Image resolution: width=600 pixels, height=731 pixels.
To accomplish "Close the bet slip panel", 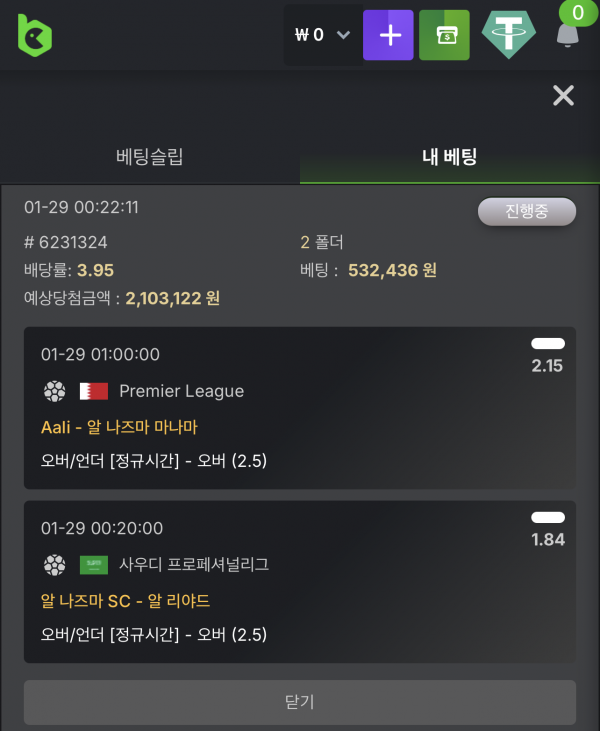I will pyautogui.click(x=564, y=96).
